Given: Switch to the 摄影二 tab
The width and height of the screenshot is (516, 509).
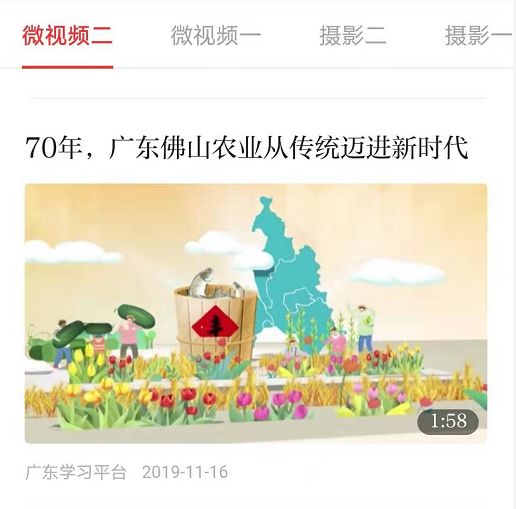Looking at the screenshot, I should [x=353, y=35].
